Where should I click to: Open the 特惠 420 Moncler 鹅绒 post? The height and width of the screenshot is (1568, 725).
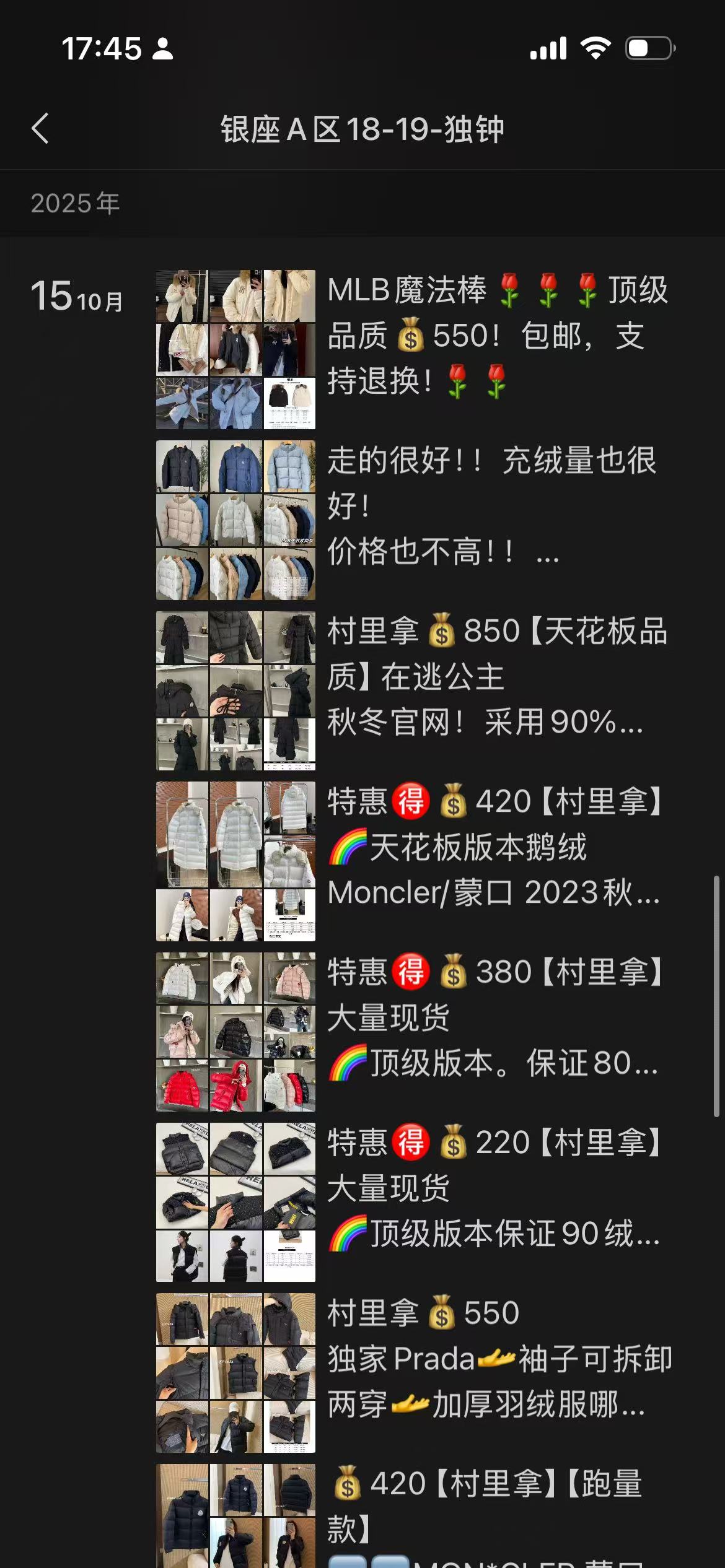click(498, 847)
